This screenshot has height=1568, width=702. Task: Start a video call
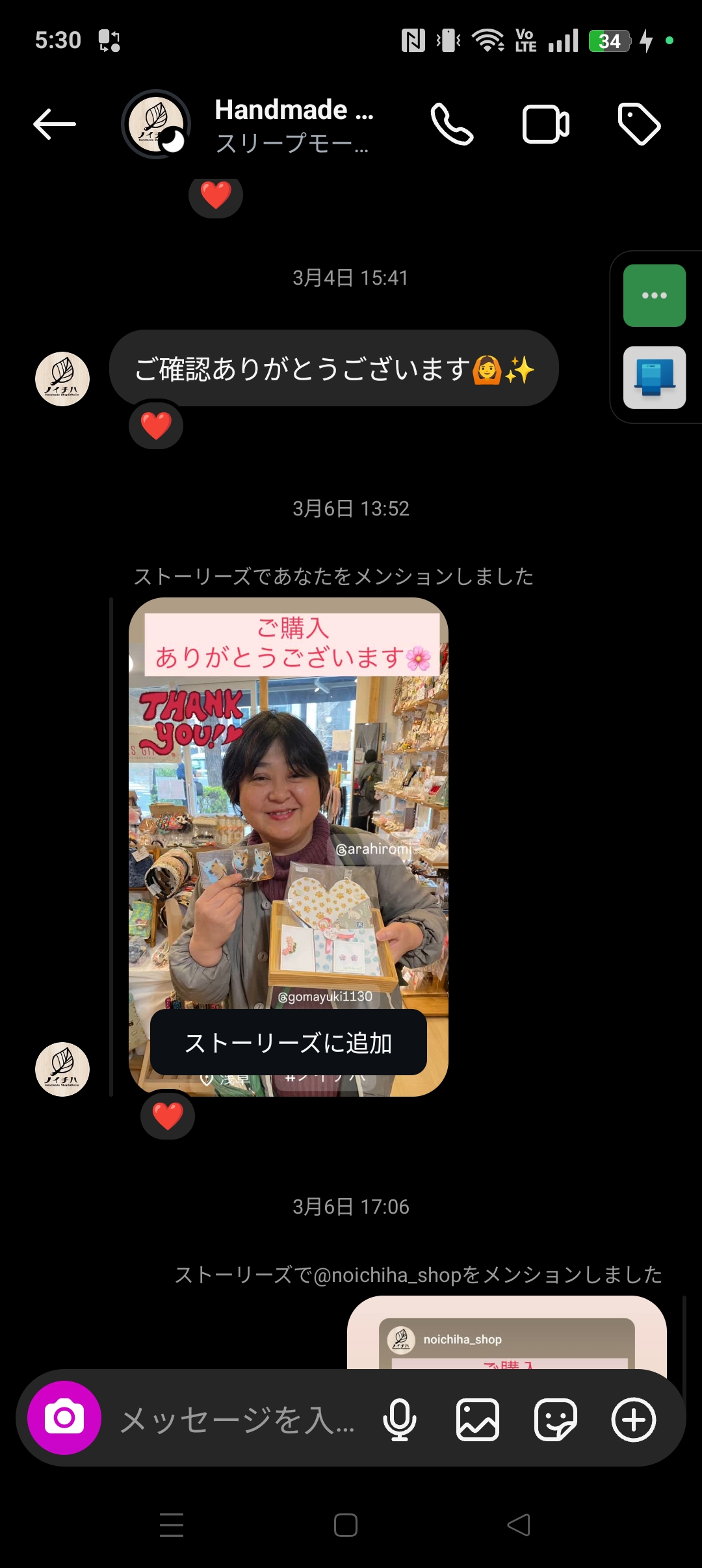[x=545, y=124]
